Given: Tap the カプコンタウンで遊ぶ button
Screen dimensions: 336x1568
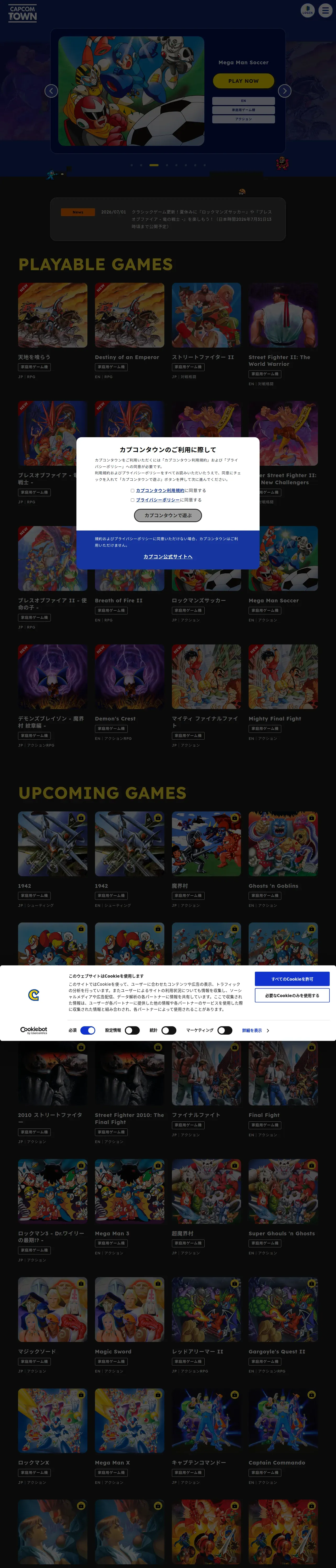Looking at the screenshot, I should (168, 515).
